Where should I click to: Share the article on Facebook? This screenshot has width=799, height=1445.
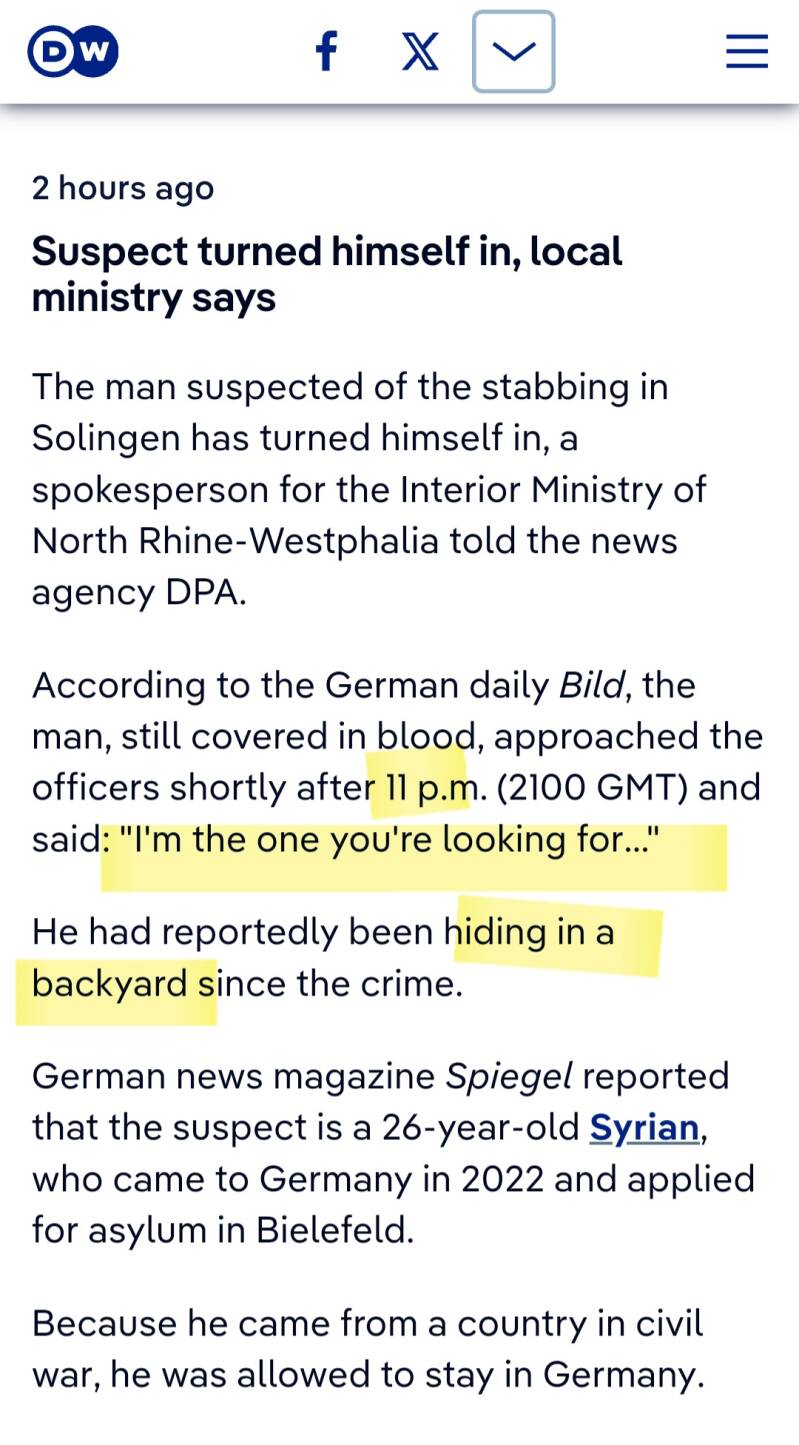click(326, 51)
